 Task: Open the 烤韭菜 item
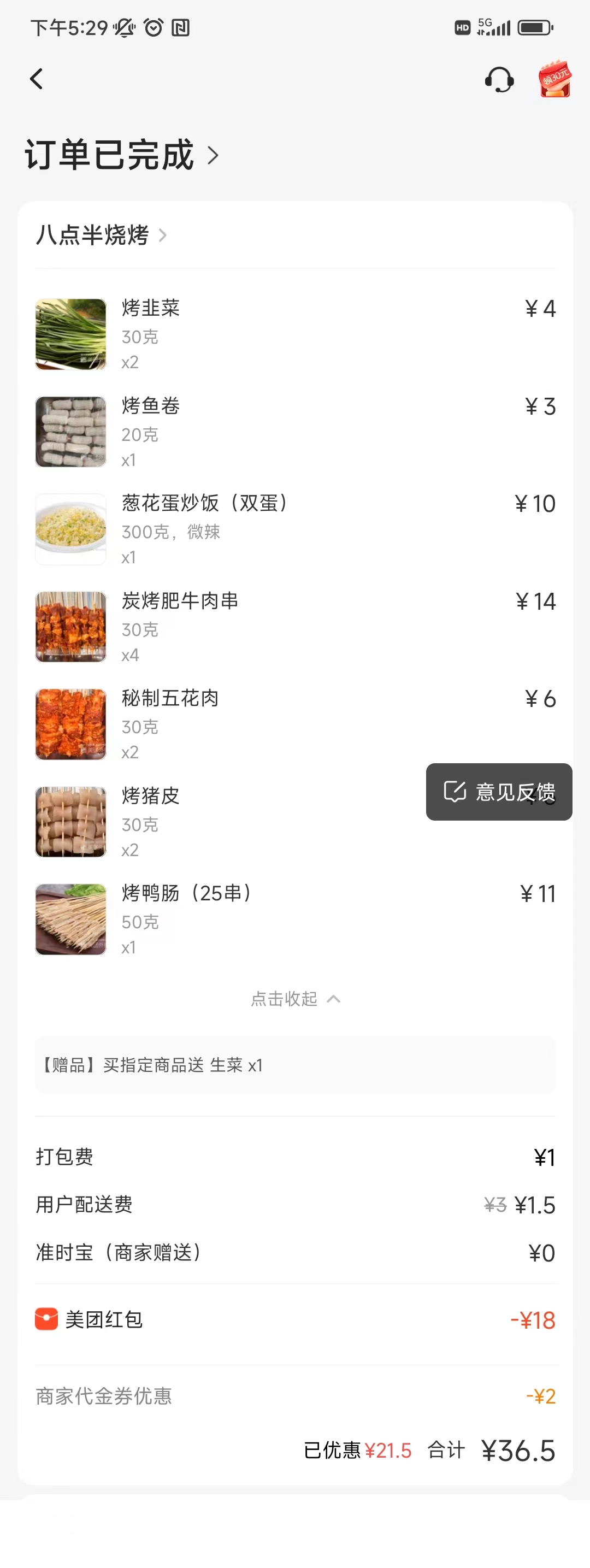pos(150,309)
